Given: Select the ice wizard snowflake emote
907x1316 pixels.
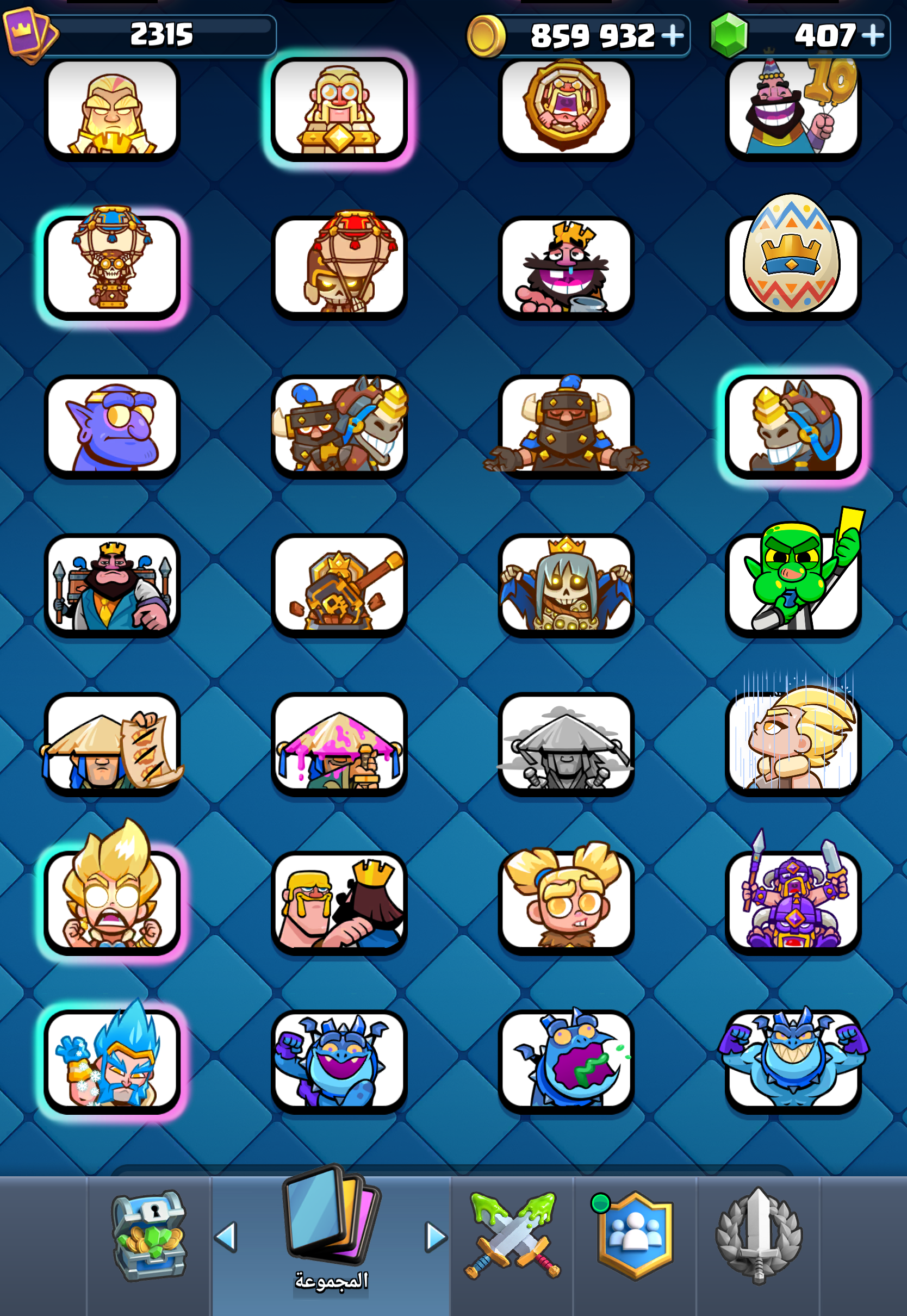Looking at the screenshot, I should (112, 1060).
